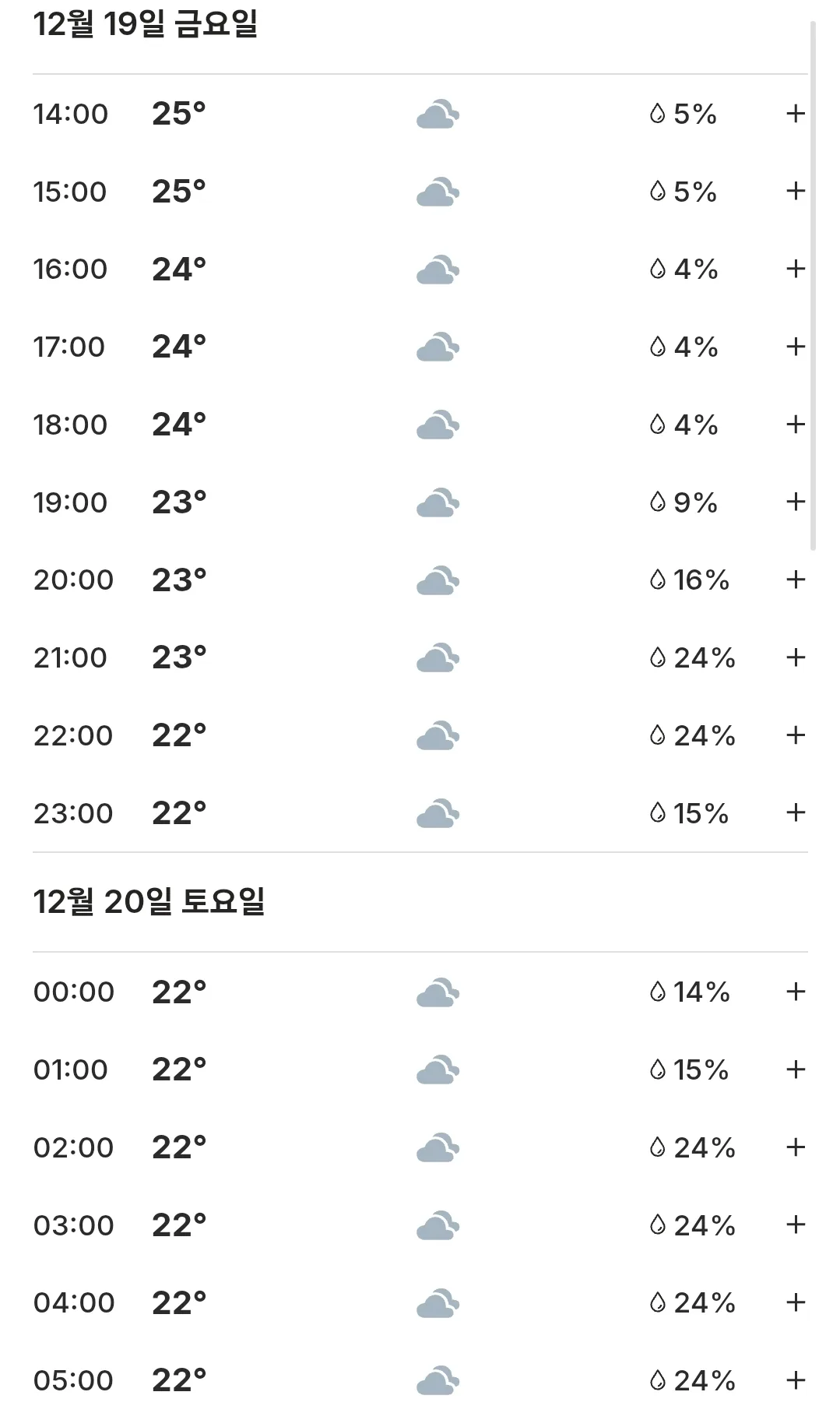
Task: Expand the 19:00 forecast with 9% rain
Action: click(795, 502)
